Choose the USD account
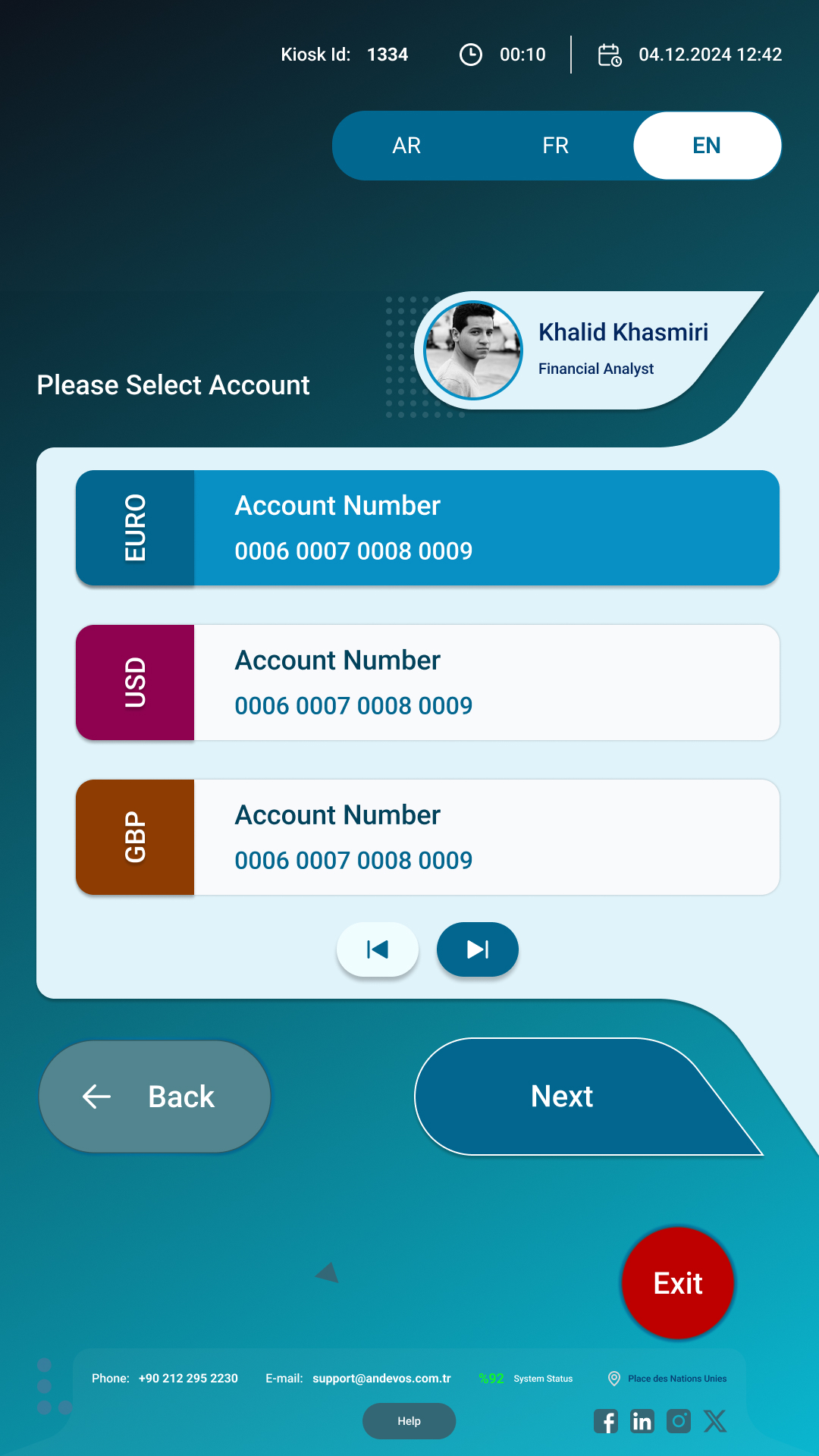 pyautogui.click(x=428, y=682)
